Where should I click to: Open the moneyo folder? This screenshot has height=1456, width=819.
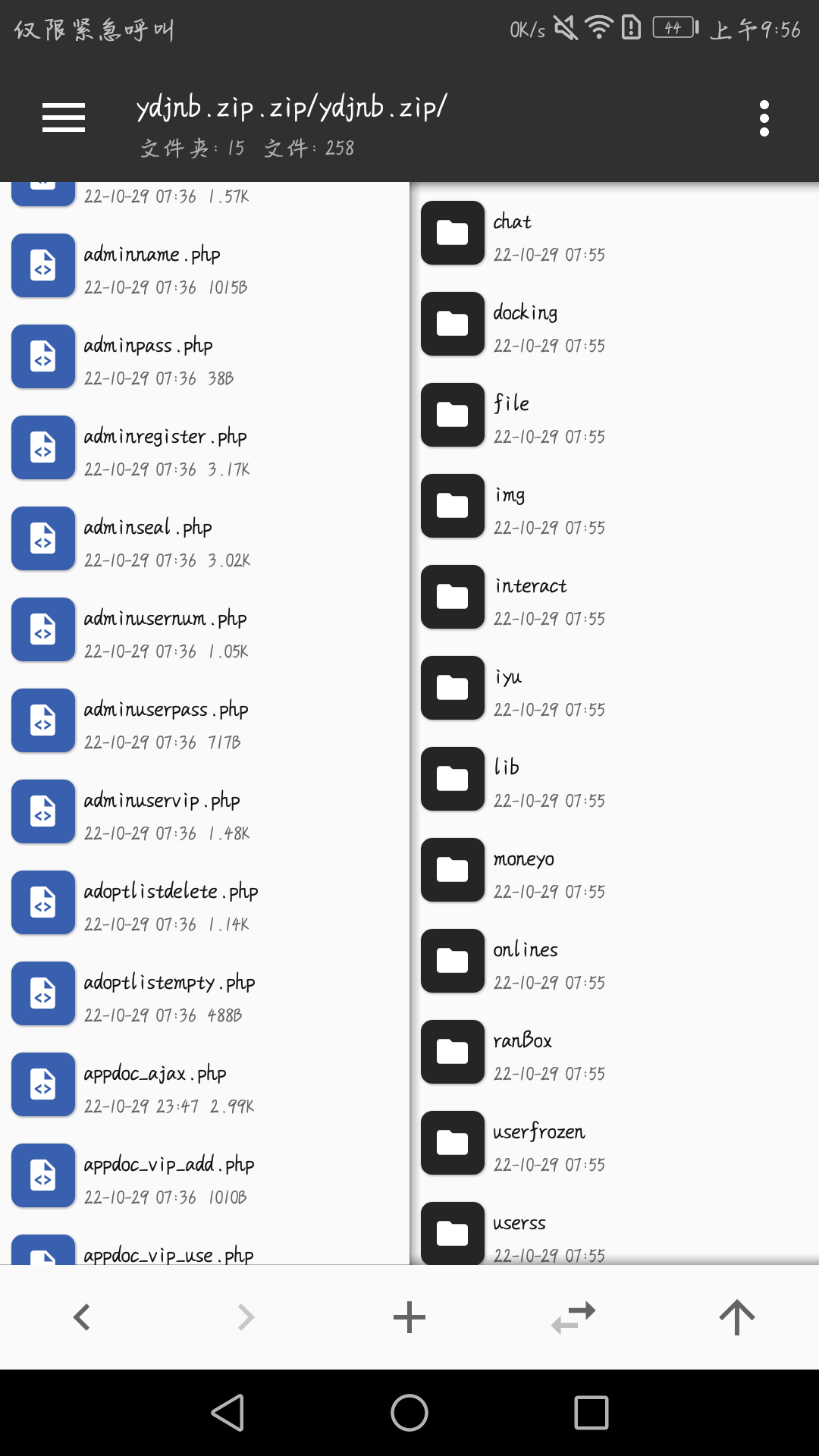pos(523,871)
